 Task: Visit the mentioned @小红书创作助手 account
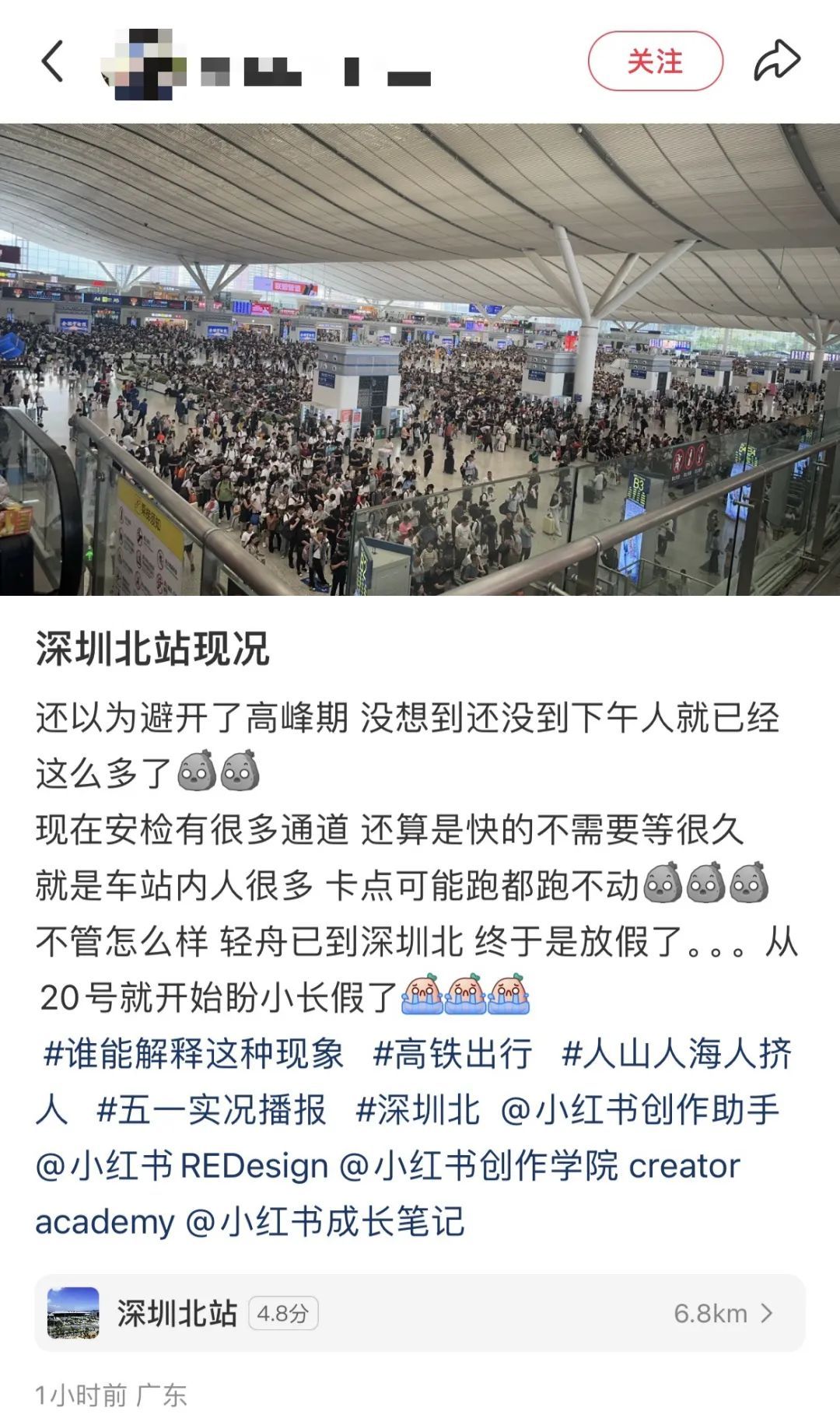pyautogui.click(x=639, y=1110)
